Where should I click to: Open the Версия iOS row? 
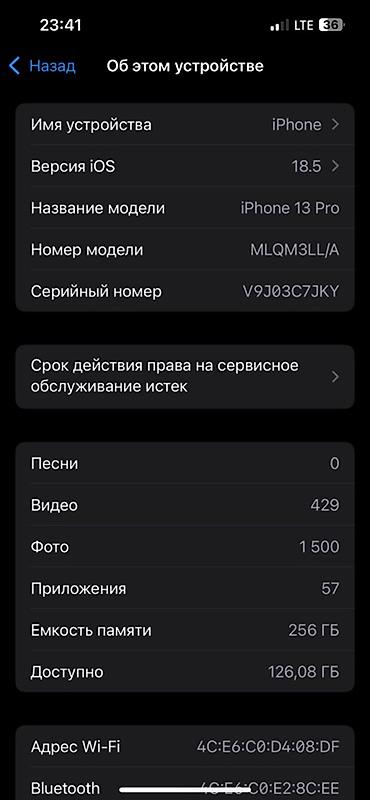click(x=185, y=166)
